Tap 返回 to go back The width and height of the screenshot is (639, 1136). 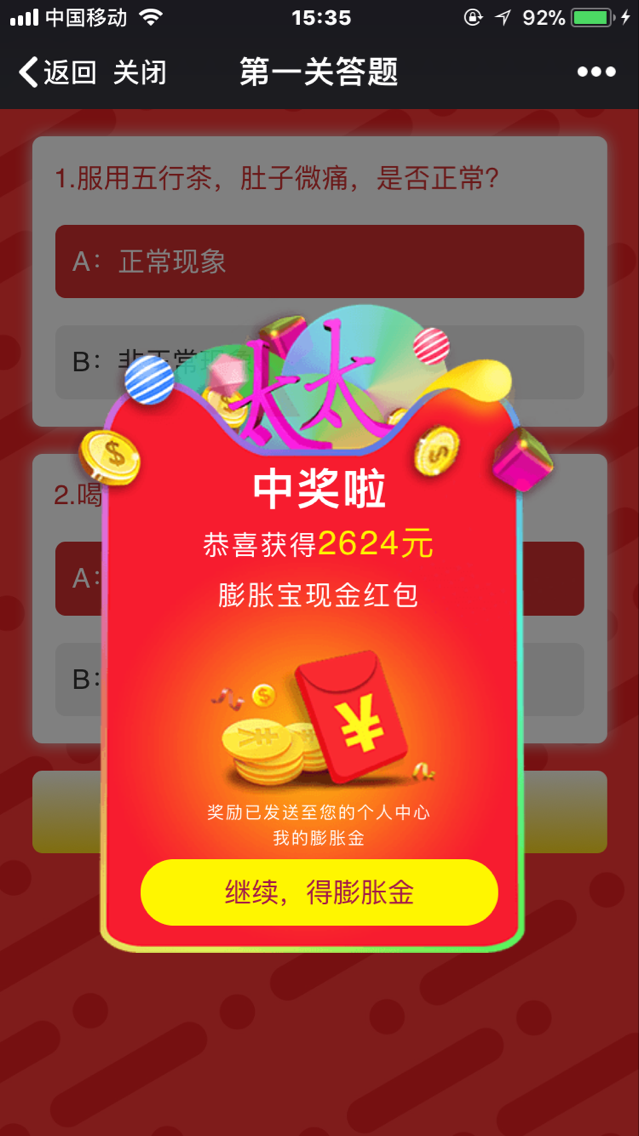point(58,72)
